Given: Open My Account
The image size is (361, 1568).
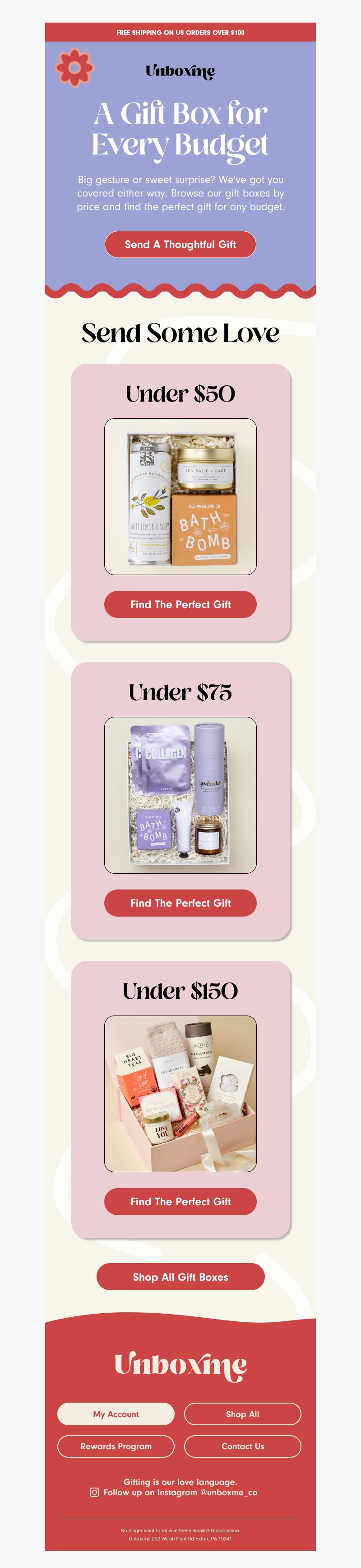Looking at the screenshot, I should [x=116, y=1414].
